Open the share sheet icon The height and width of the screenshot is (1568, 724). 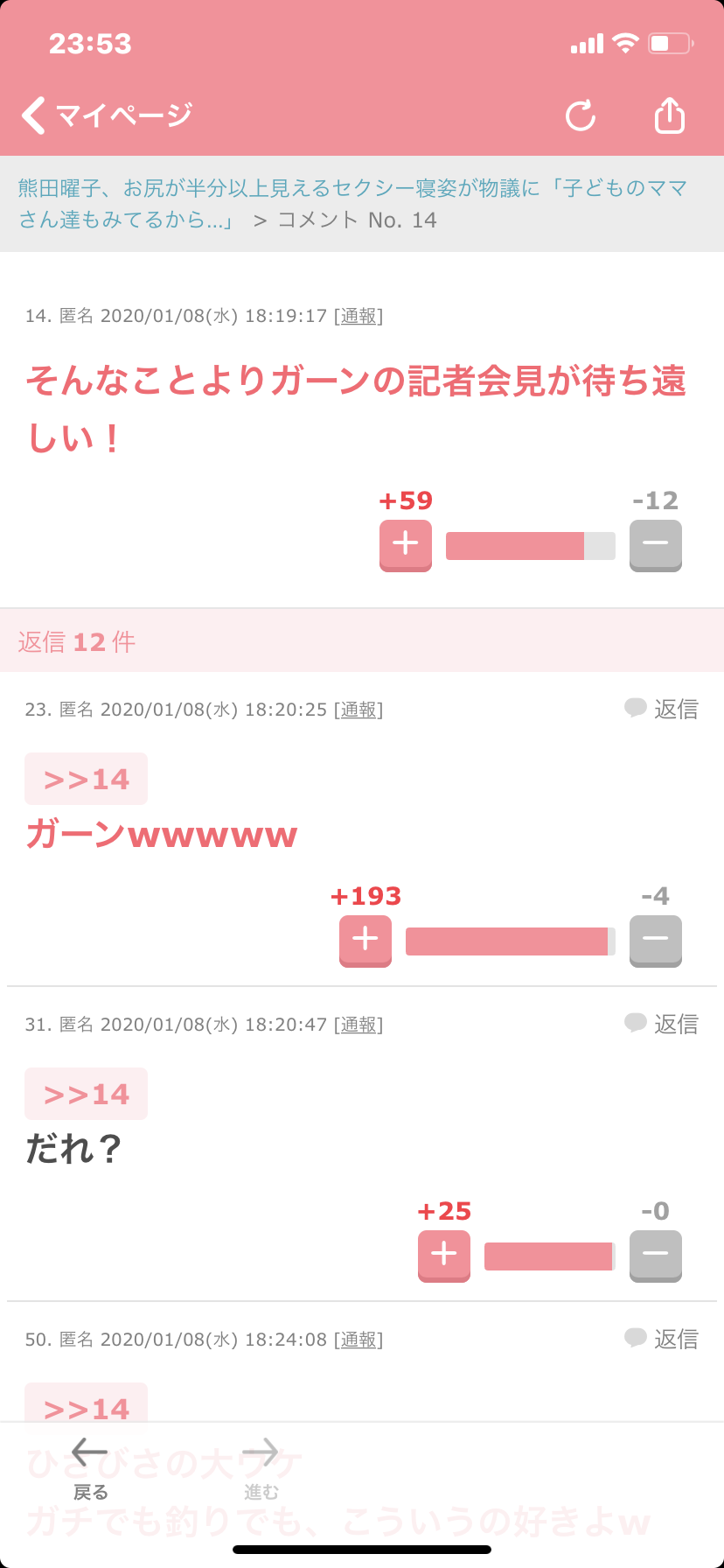click(x=670, y=115)
